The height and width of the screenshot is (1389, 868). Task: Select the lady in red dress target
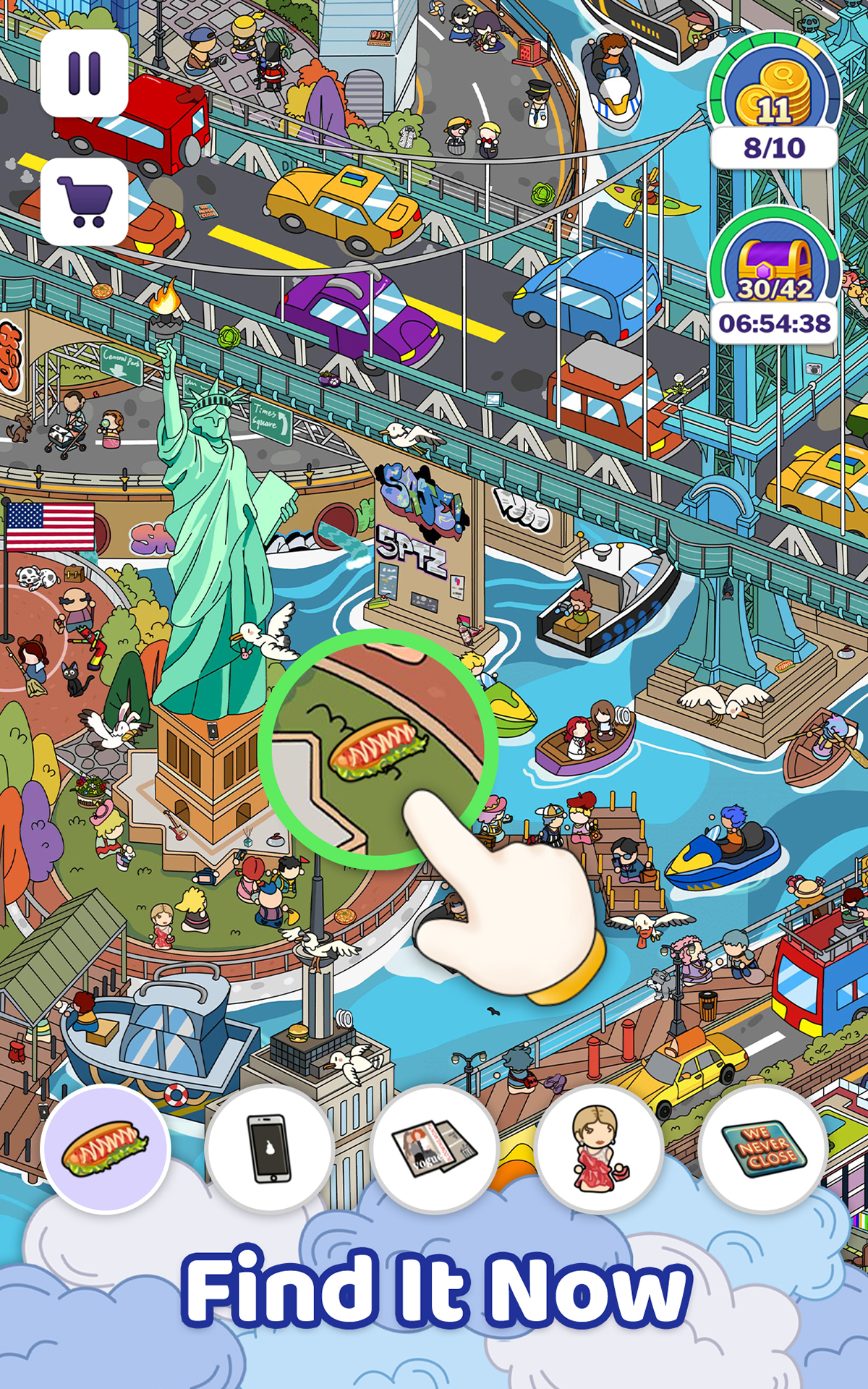600,1149
